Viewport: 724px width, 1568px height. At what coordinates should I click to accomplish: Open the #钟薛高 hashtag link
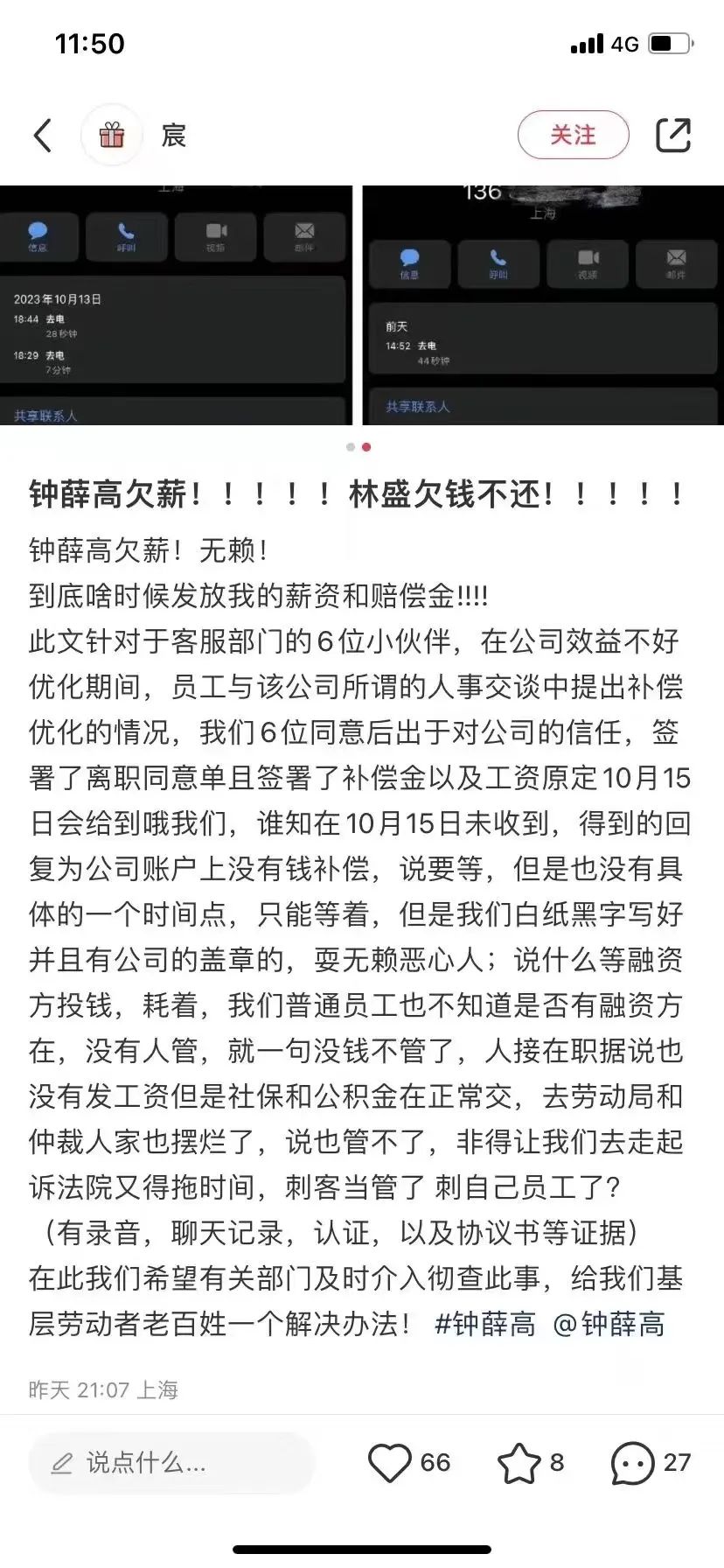pyautogui.click(x=485, y=1324)
